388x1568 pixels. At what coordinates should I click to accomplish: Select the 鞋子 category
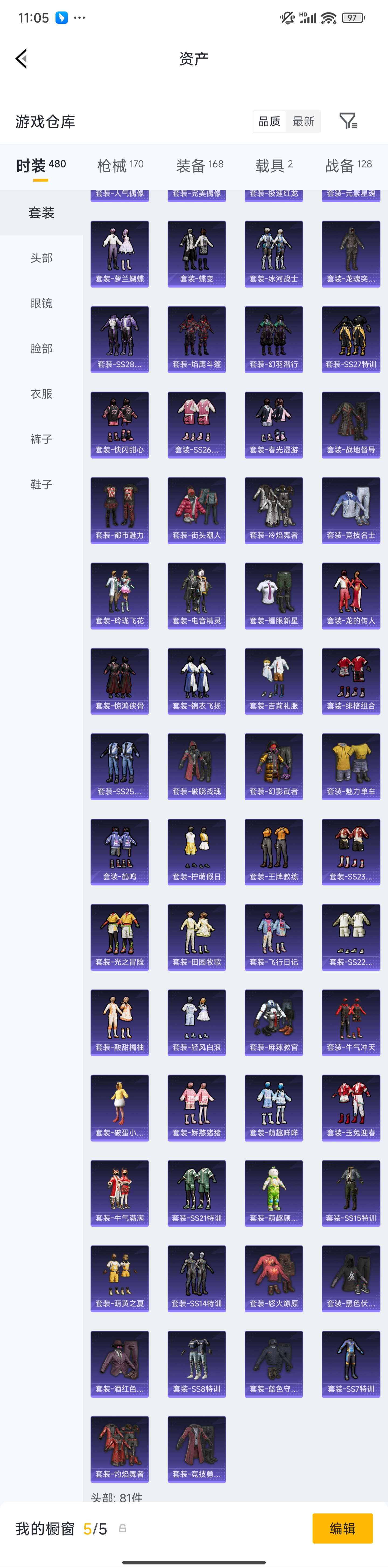[x=41, y=485]
